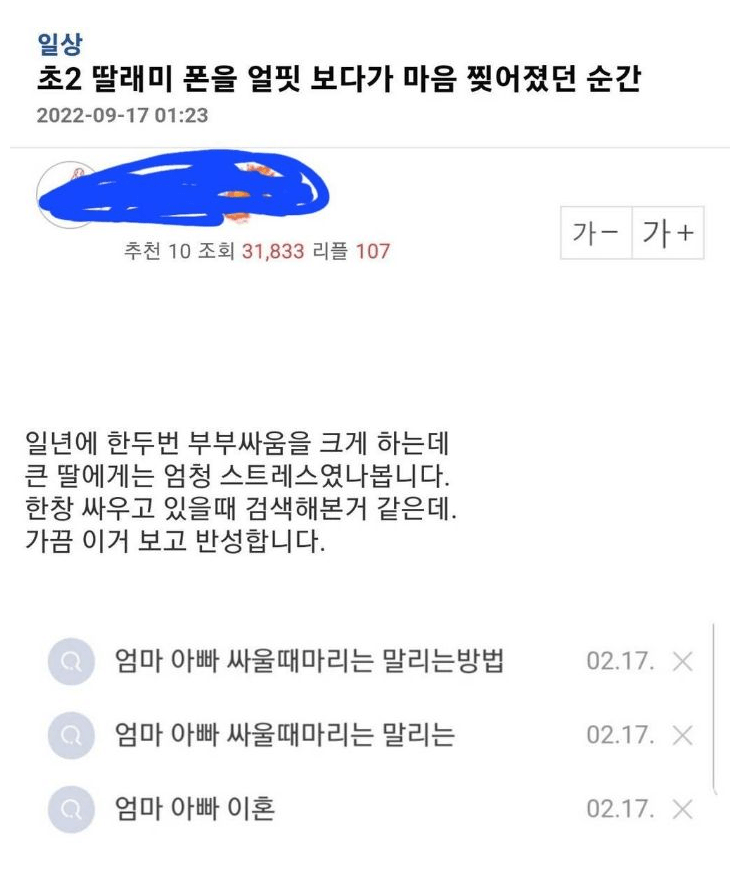The width and height of the screenshot is (740, 880).
Task: Decrease font size with 가- button
Action: pos(596,235)
